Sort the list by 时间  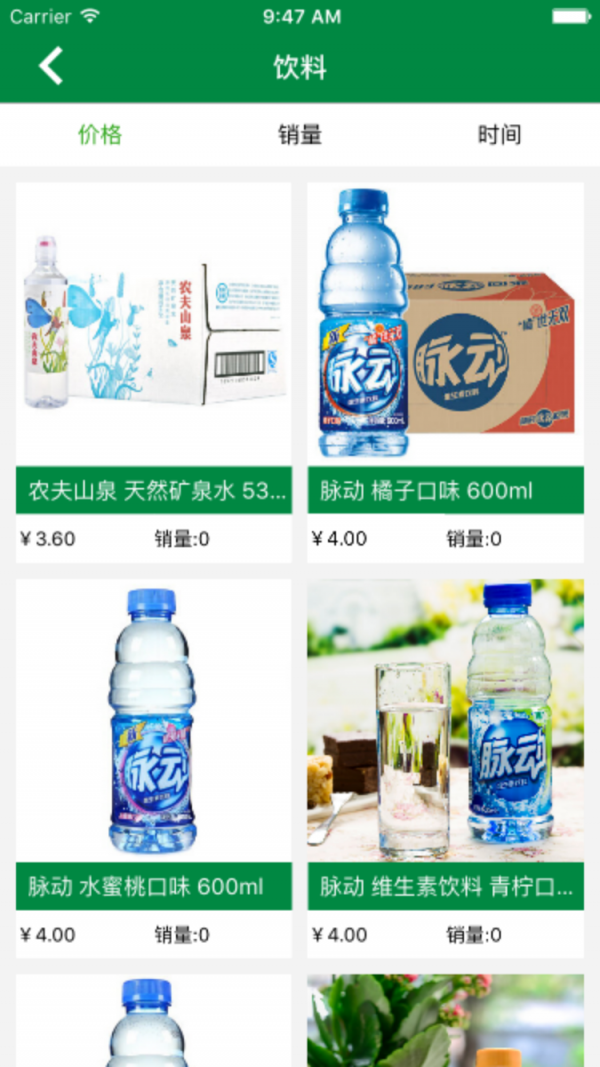(x=499, y=135)
